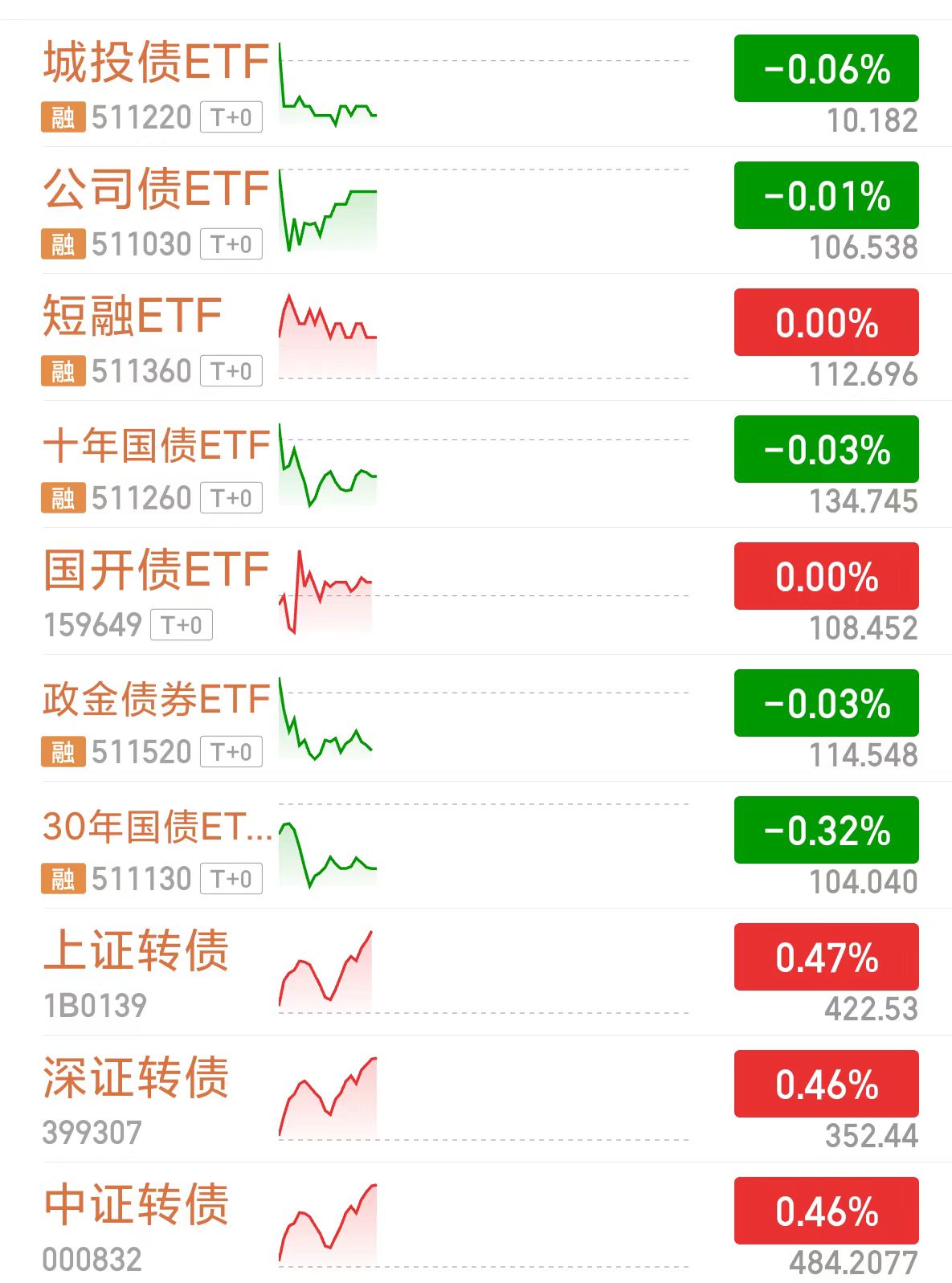
Task: Open the 深证转债 399307 row
Action: tap(476, 1099)
